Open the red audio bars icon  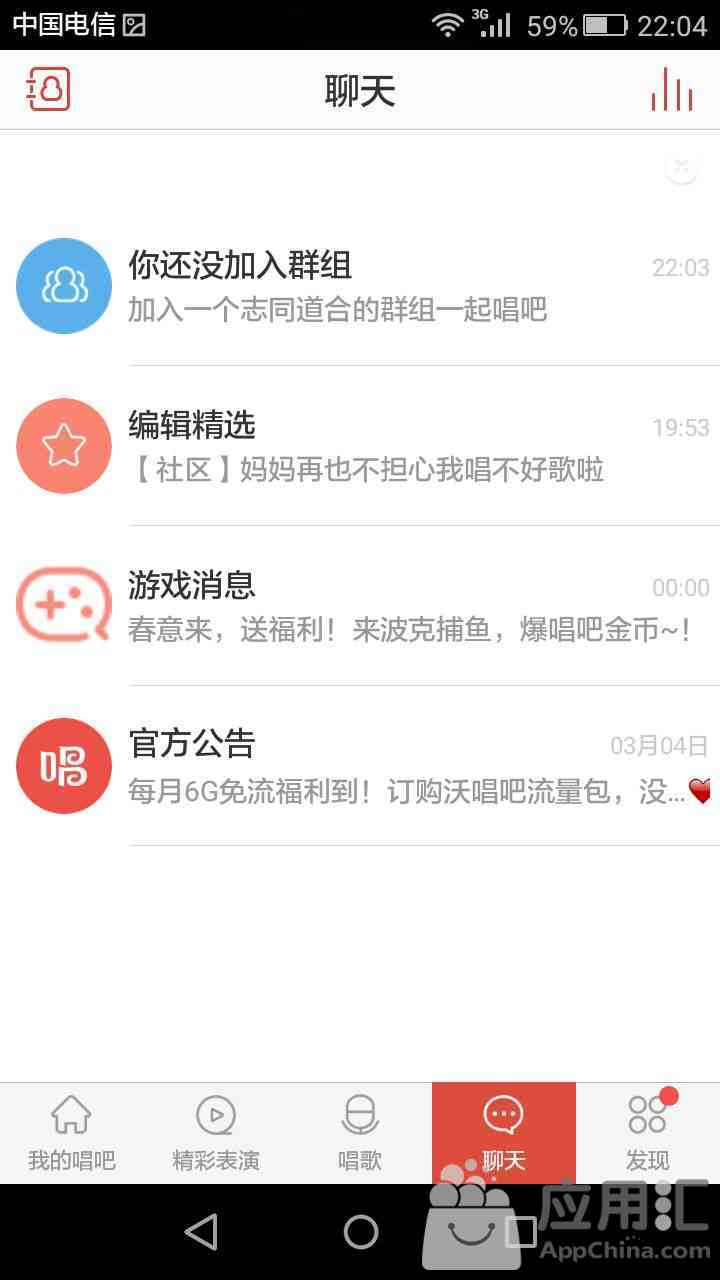(671, 89)
